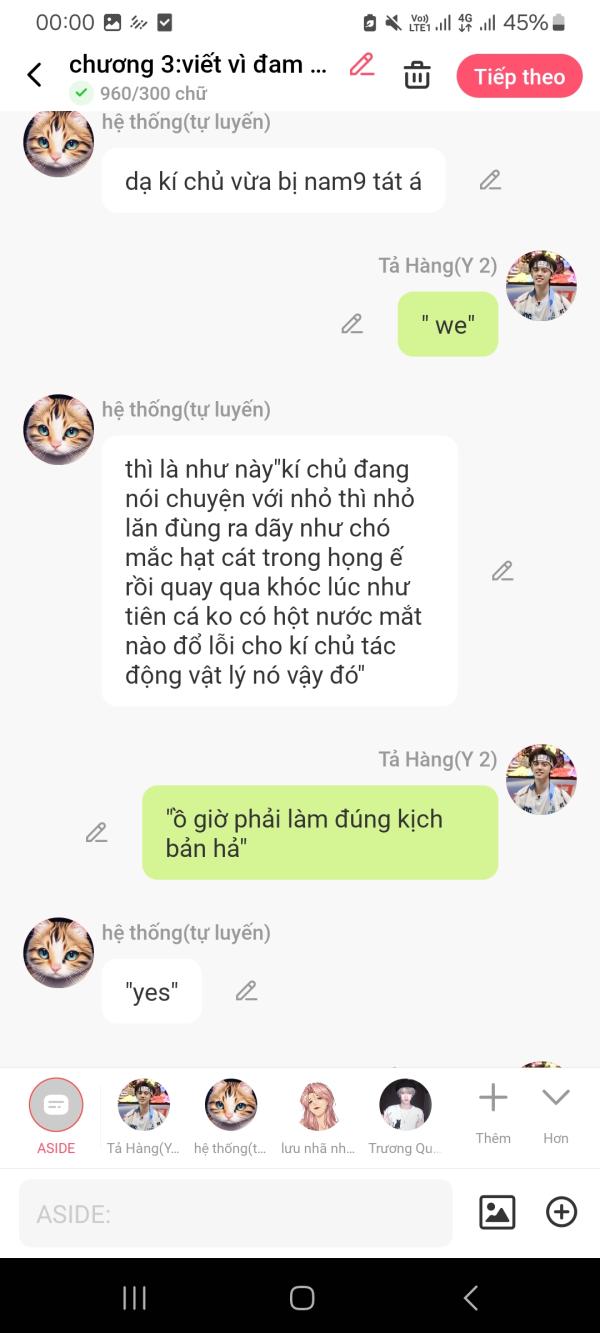The width and height of the screenshot is (600, 1333).
Task: Select hệ thống as the speaking character
Action: point(231,1117)
